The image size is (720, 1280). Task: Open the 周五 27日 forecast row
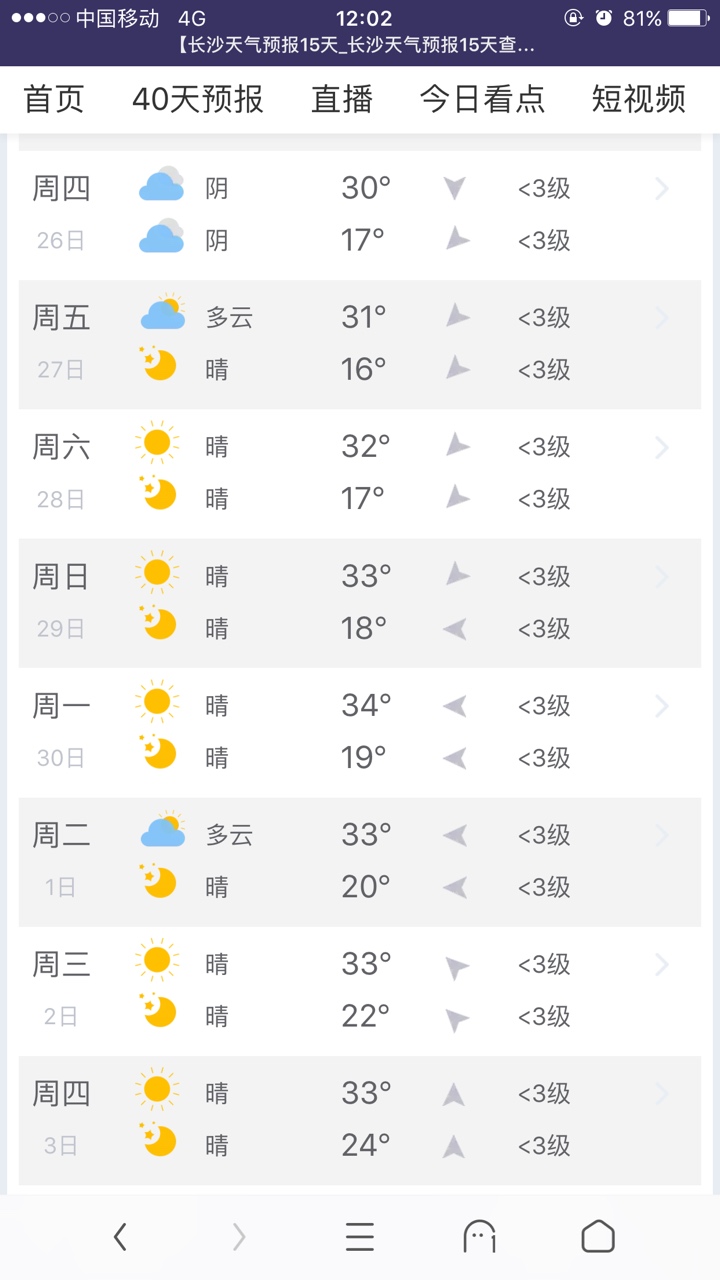[x=360, y=344]
